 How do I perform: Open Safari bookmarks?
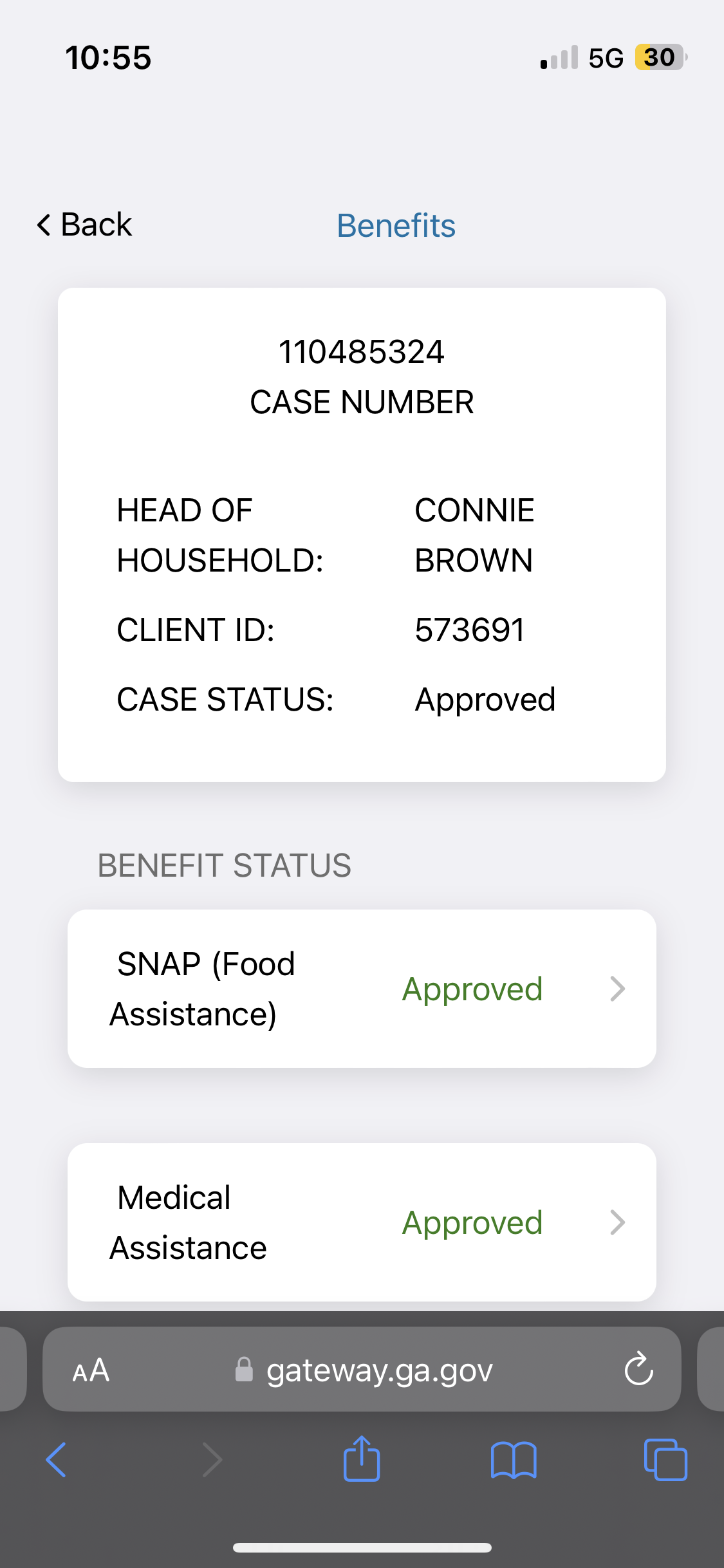(514, 1460)
